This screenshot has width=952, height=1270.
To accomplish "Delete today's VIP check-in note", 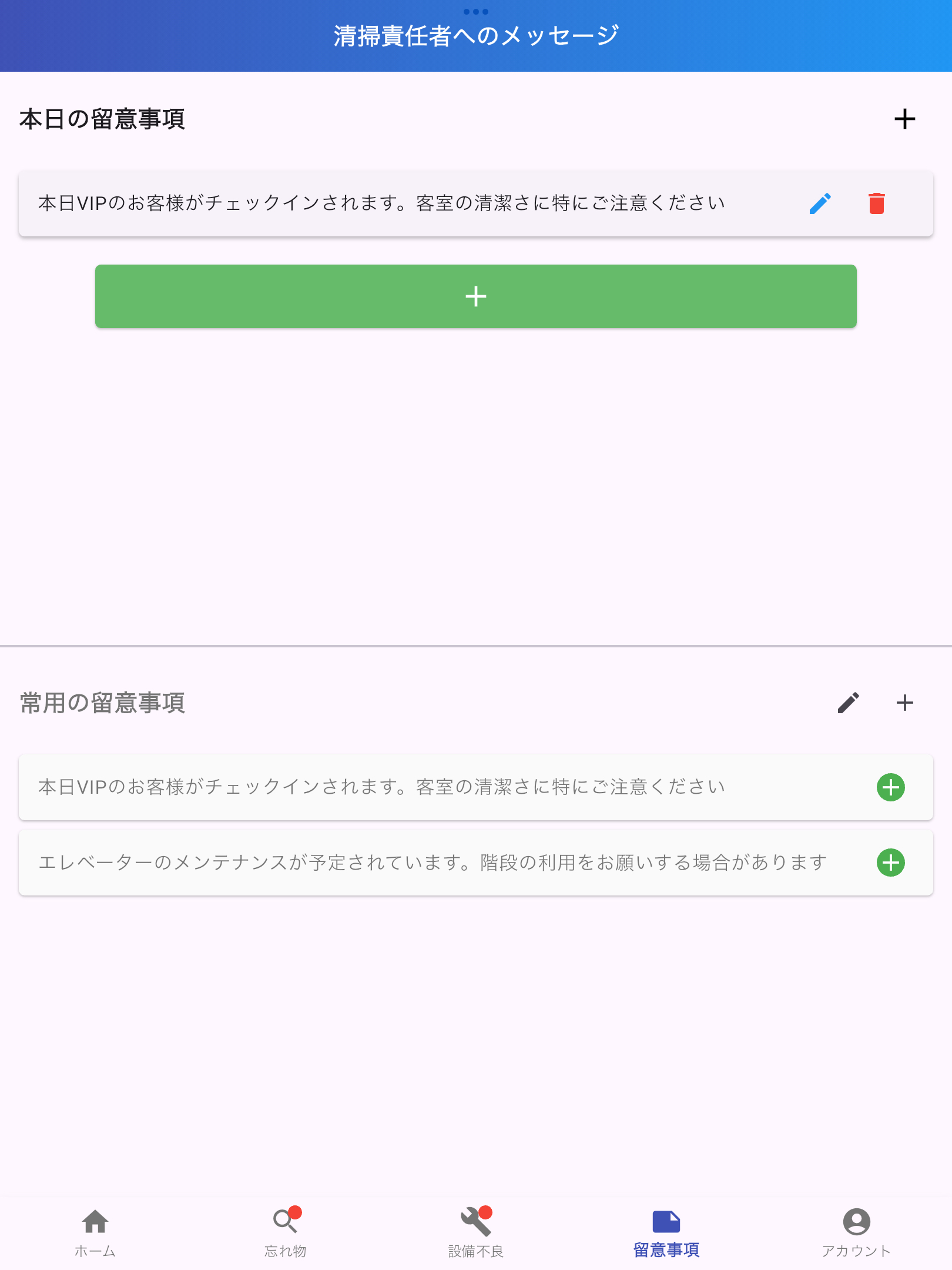I will click(x=876, y=203).
